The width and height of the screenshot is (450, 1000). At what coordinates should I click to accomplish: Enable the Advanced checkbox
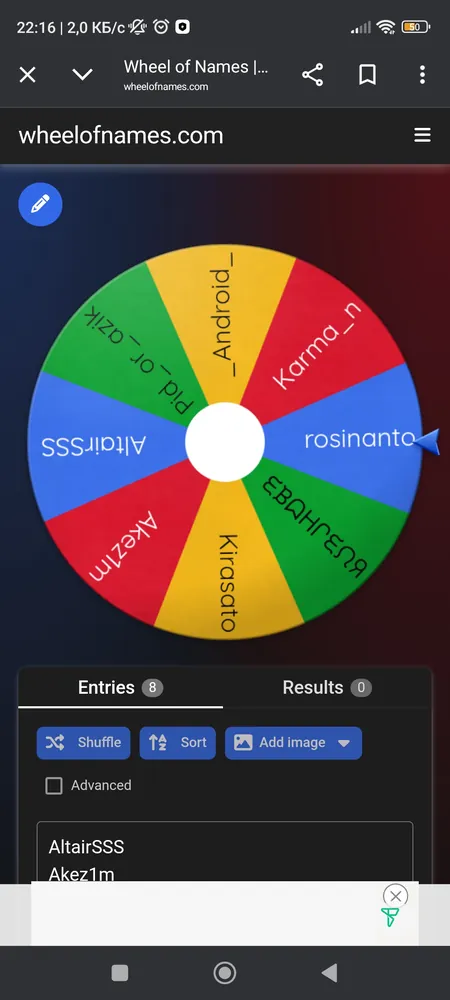click(54, 786)
